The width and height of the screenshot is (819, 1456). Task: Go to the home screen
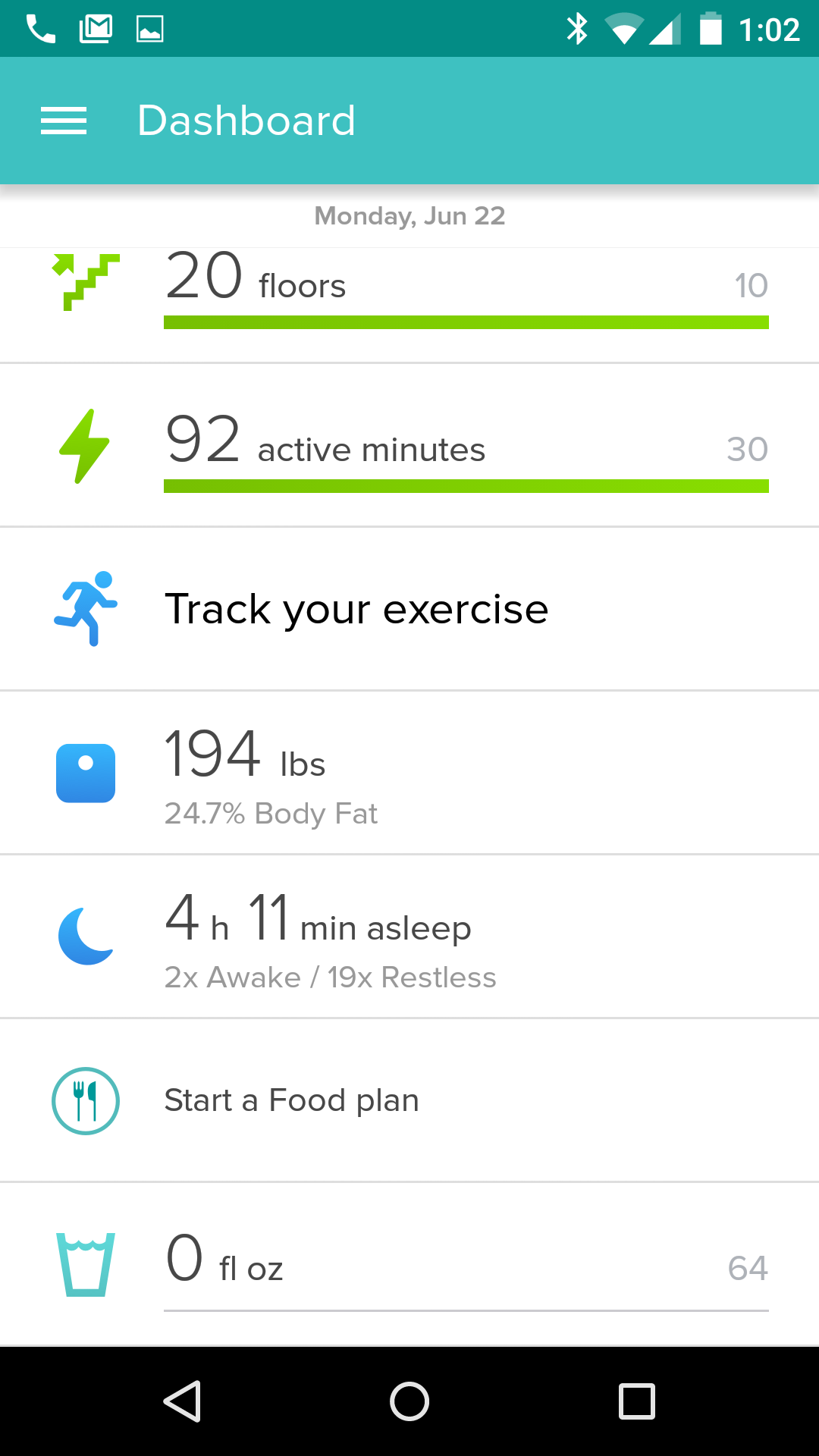[x=409, y=1401]
